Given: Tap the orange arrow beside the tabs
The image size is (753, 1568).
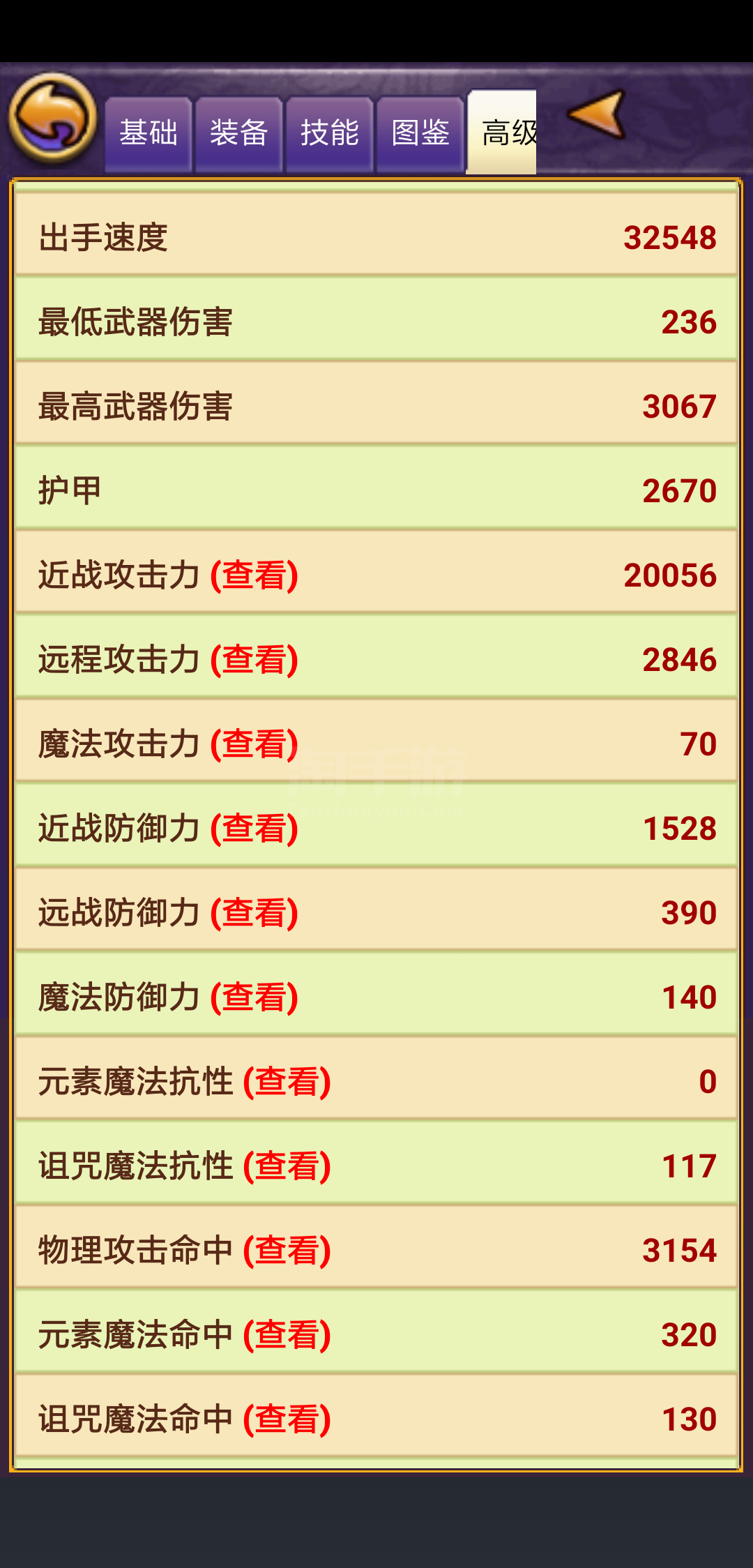Looking at the screenshot, I should coord(596,114).
